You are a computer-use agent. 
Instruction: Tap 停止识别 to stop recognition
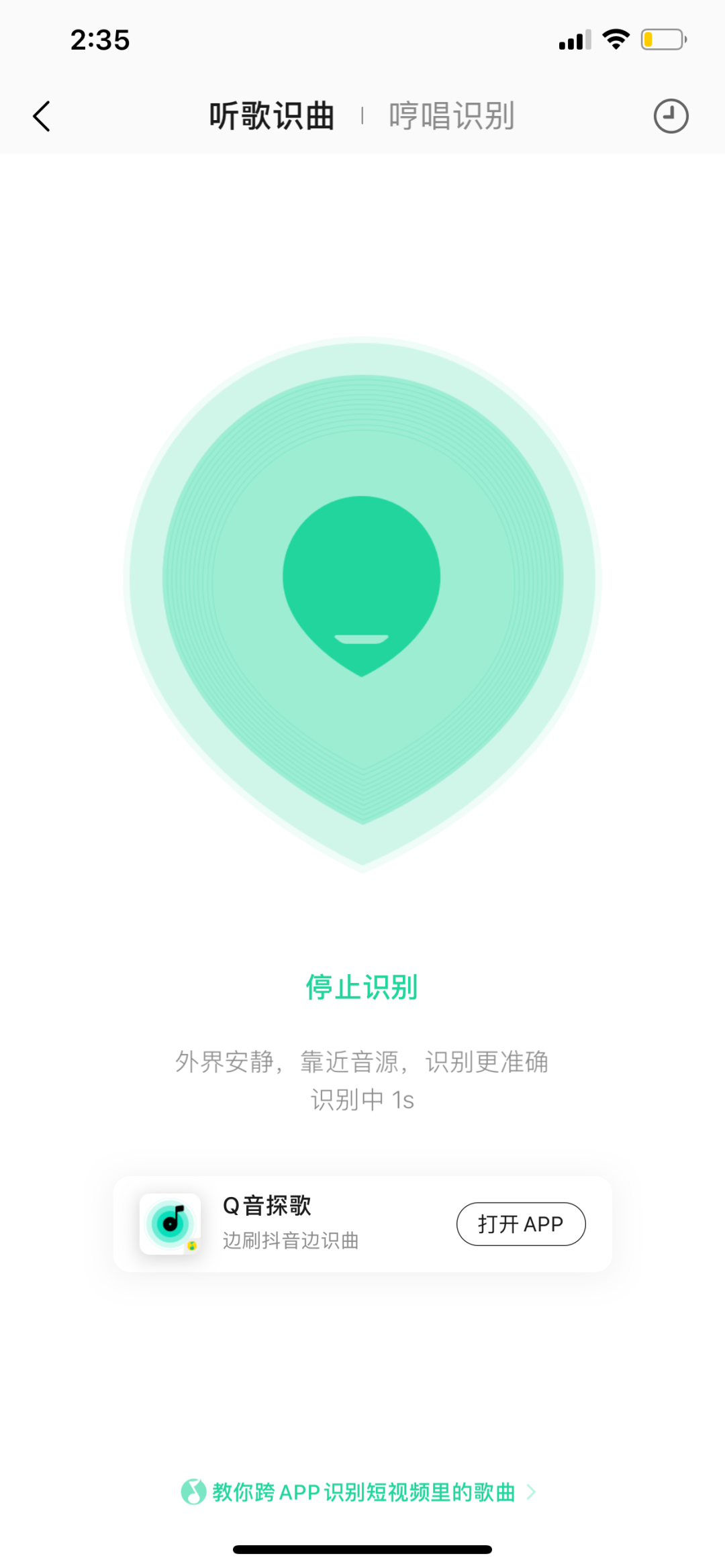(362, 987)
